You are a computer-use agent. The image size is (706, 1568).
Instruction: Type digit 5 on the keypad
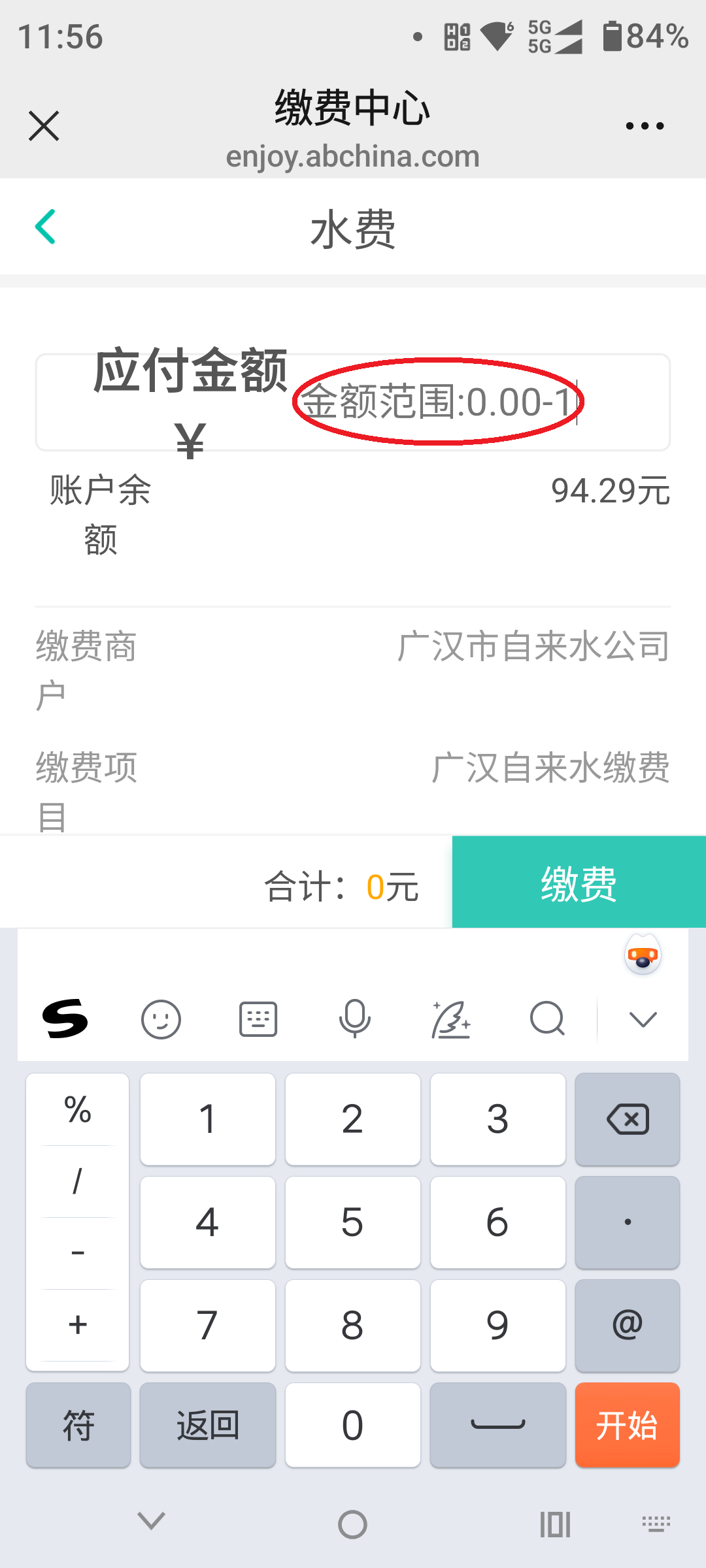coord(352,1222)
